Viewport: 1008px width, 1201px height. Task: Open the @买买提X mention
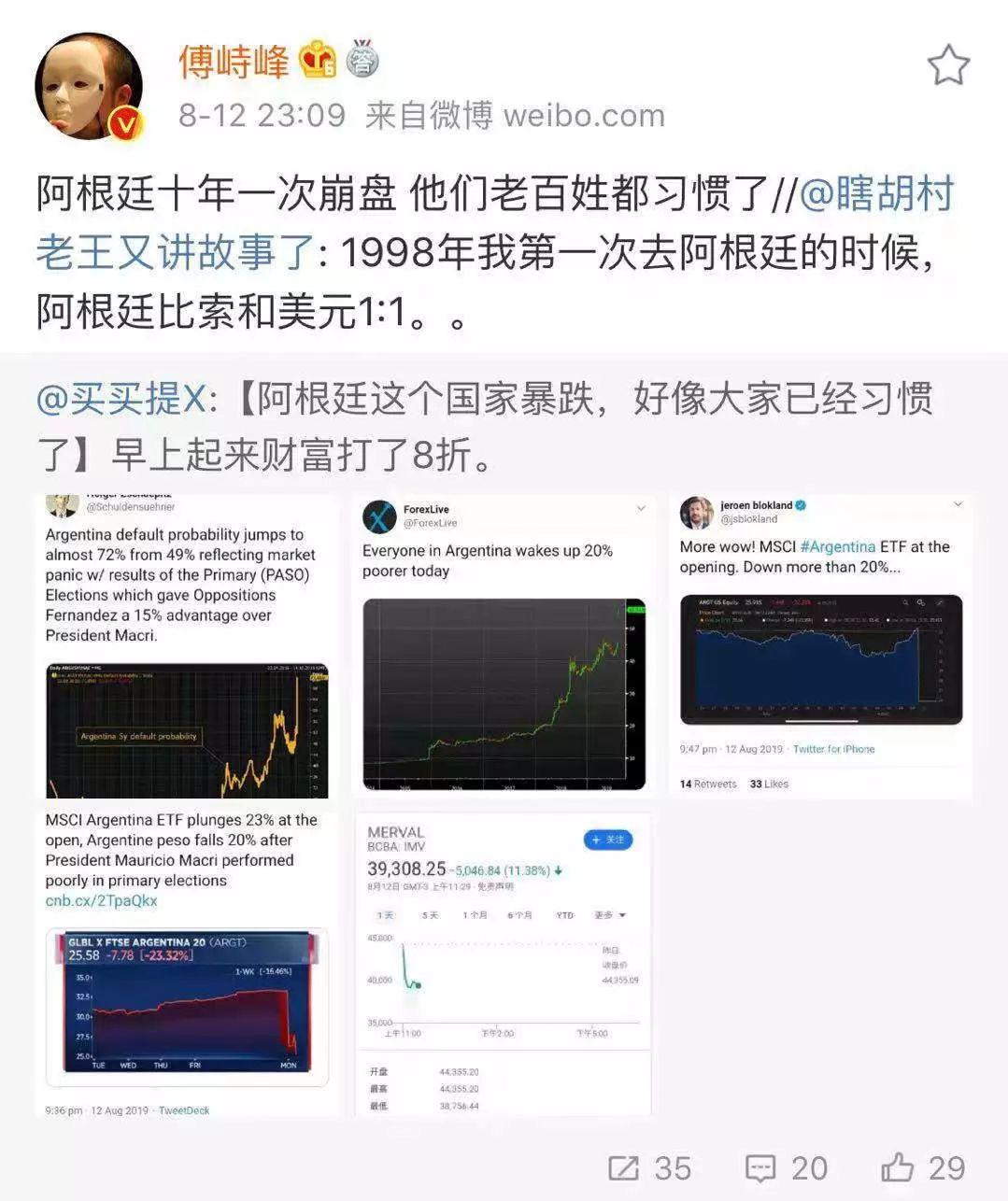click(x=121, y=400)
